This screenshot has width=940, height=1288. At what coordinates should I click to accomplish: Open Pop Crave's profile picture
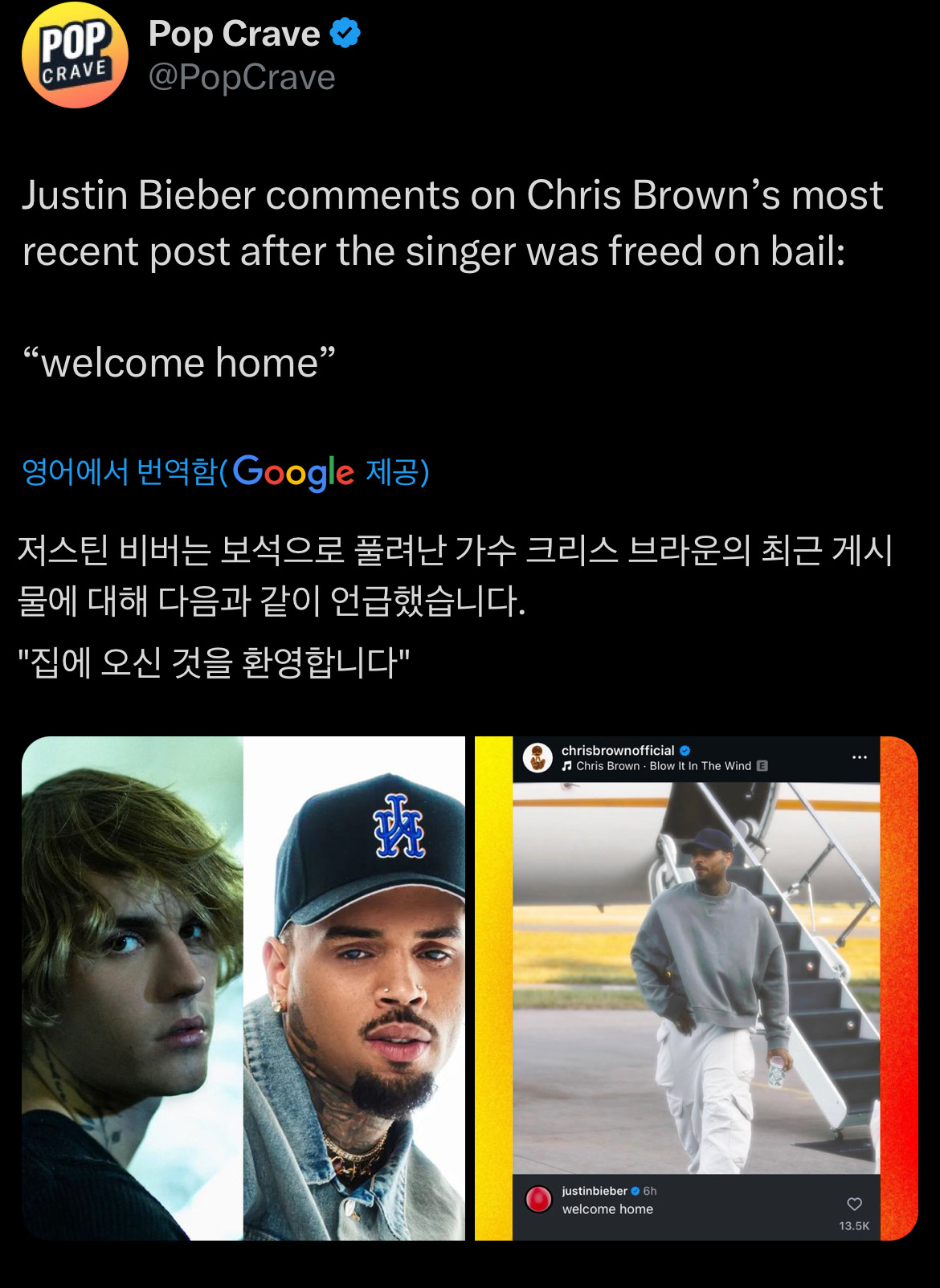(75, 55)
